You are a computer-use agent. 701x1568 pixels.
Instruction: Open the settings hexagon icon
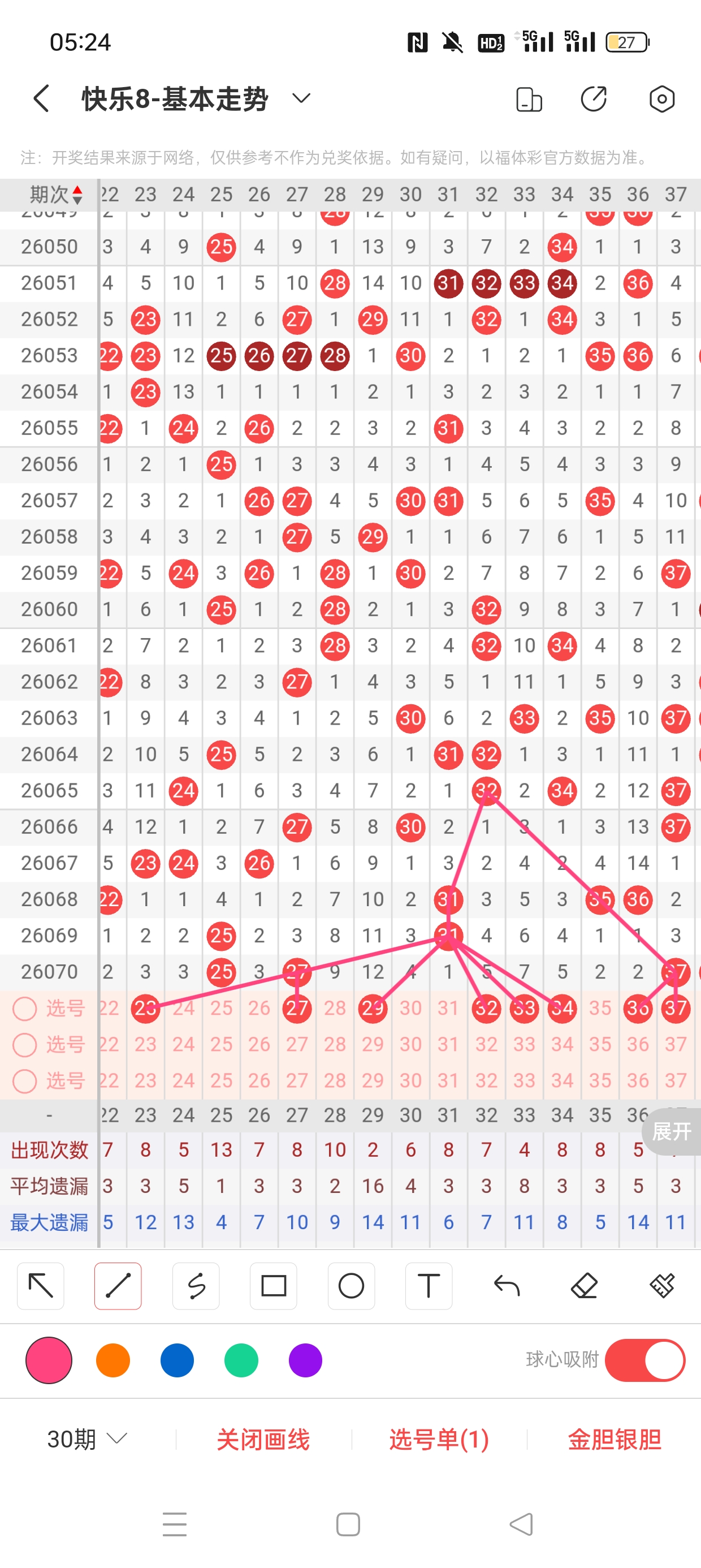[661, 98]
